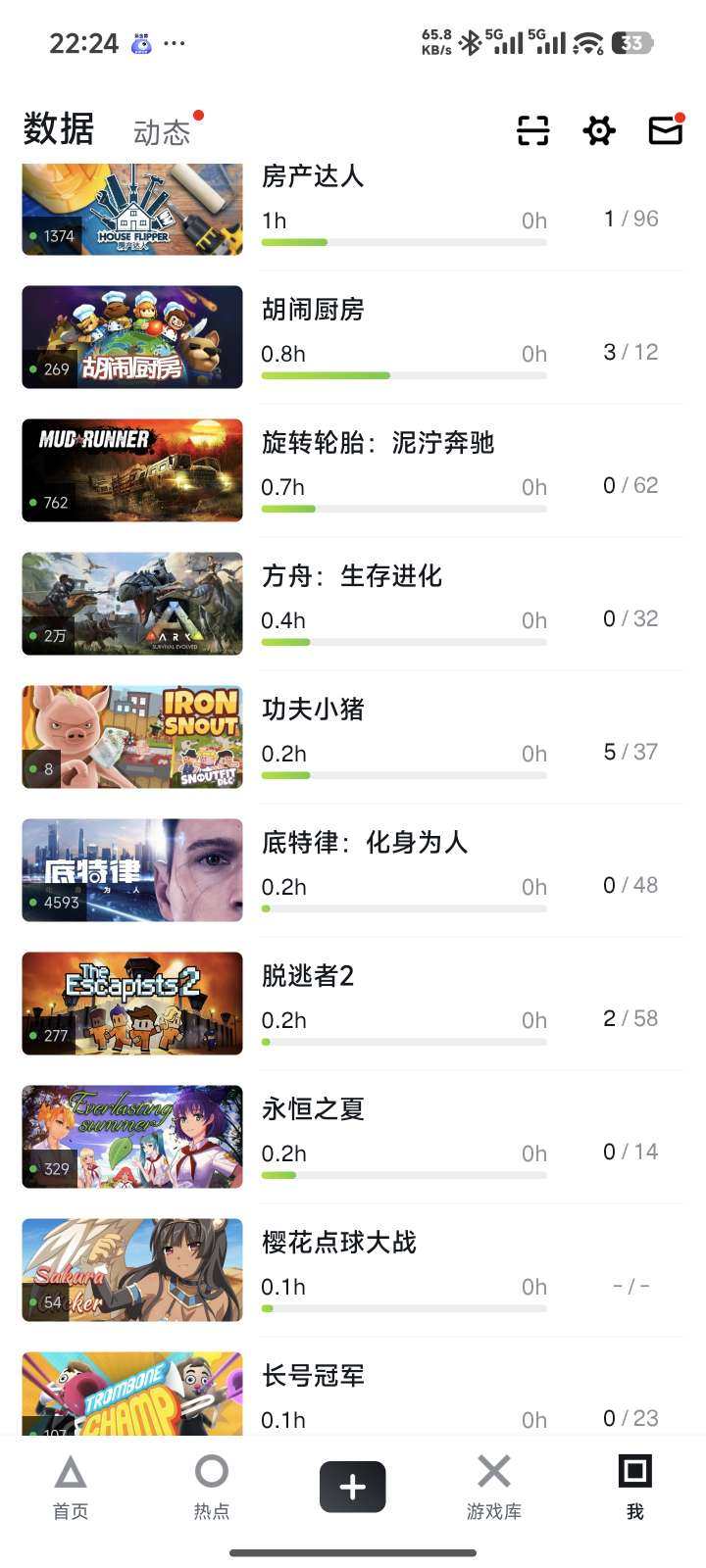Tap the House Flipper cover thumbnail
The image size is (706, 1568).
[x=131, y=209]
